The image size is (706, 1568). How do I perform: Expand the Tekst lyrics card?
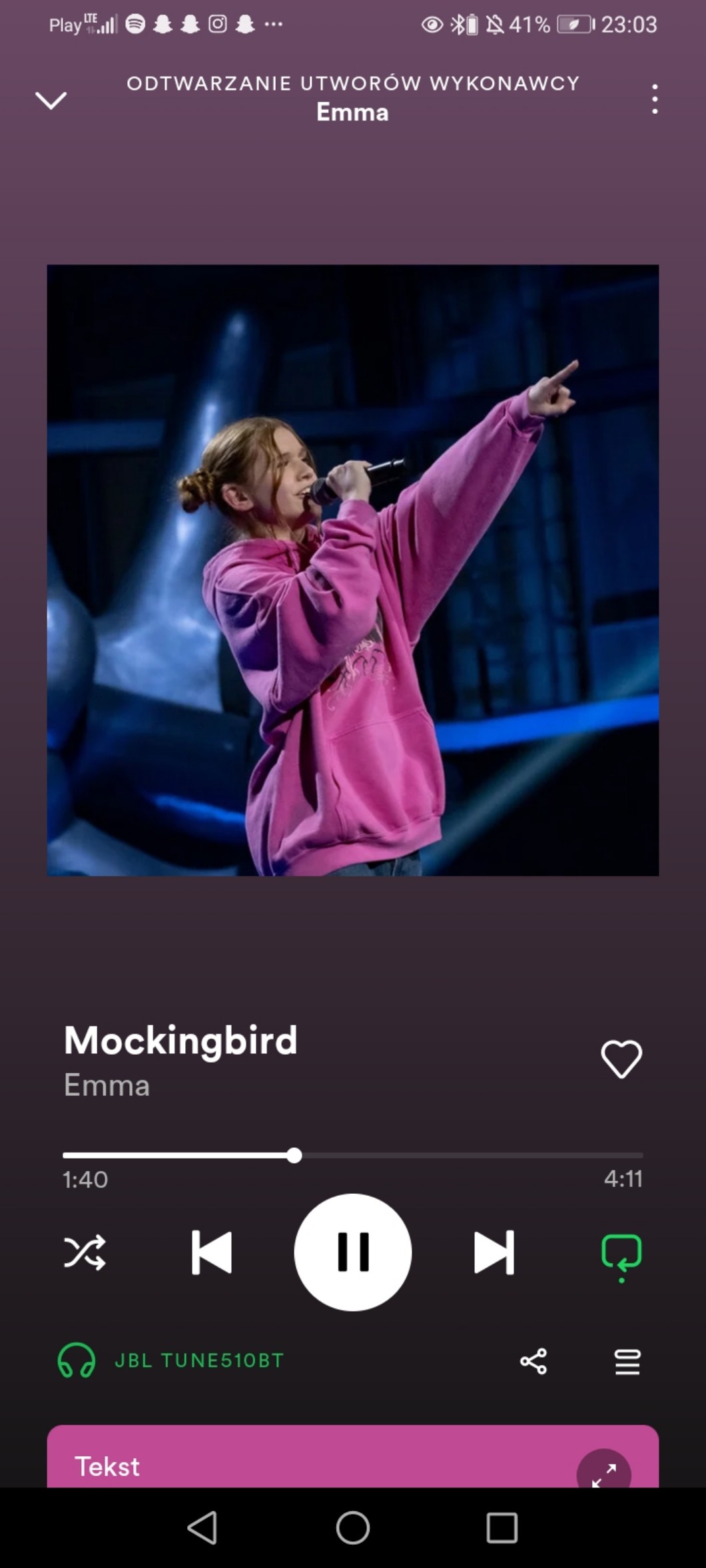pos(603,1473)
